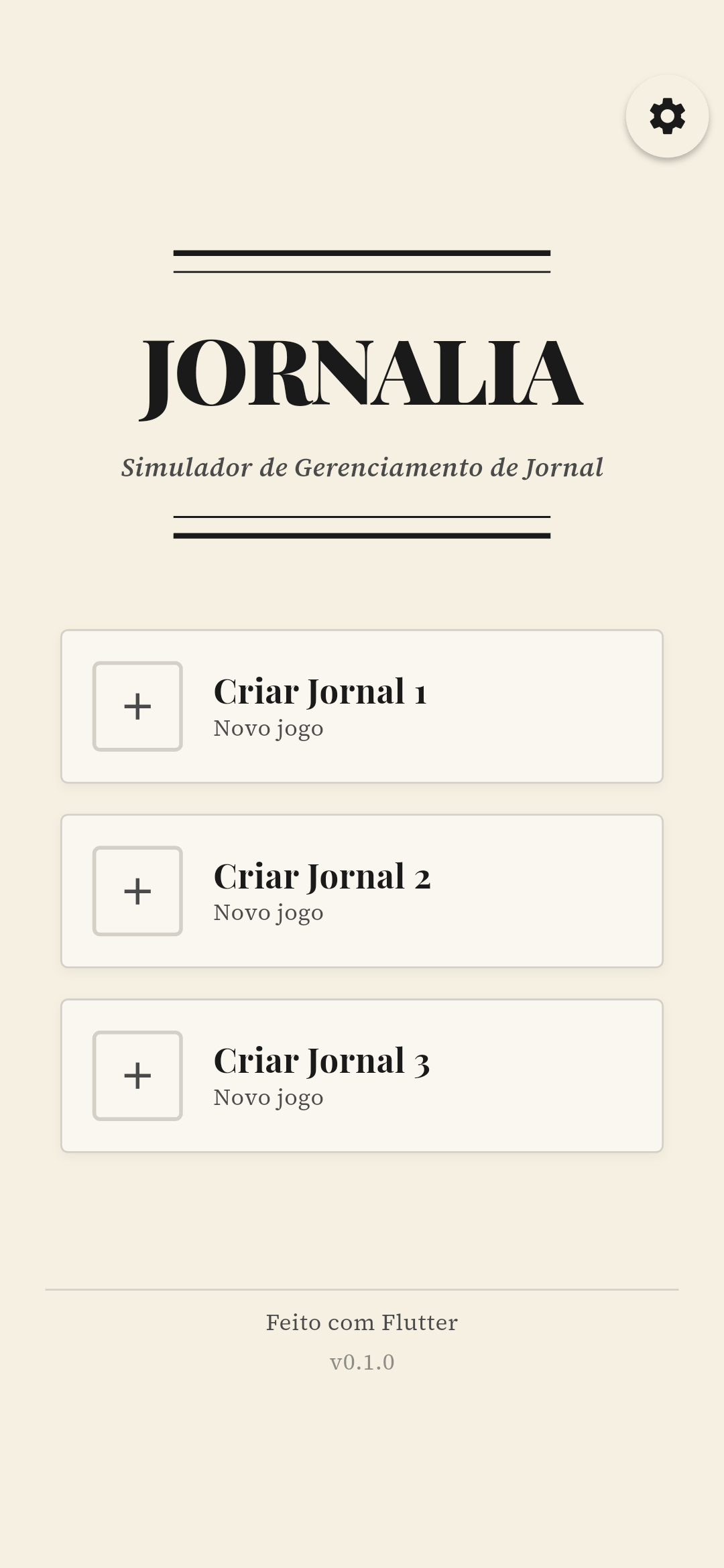Click the Criar Jornal 3 title text
The height and width of the screenshot is (1568, 724).
click(x=322, y=1059)
